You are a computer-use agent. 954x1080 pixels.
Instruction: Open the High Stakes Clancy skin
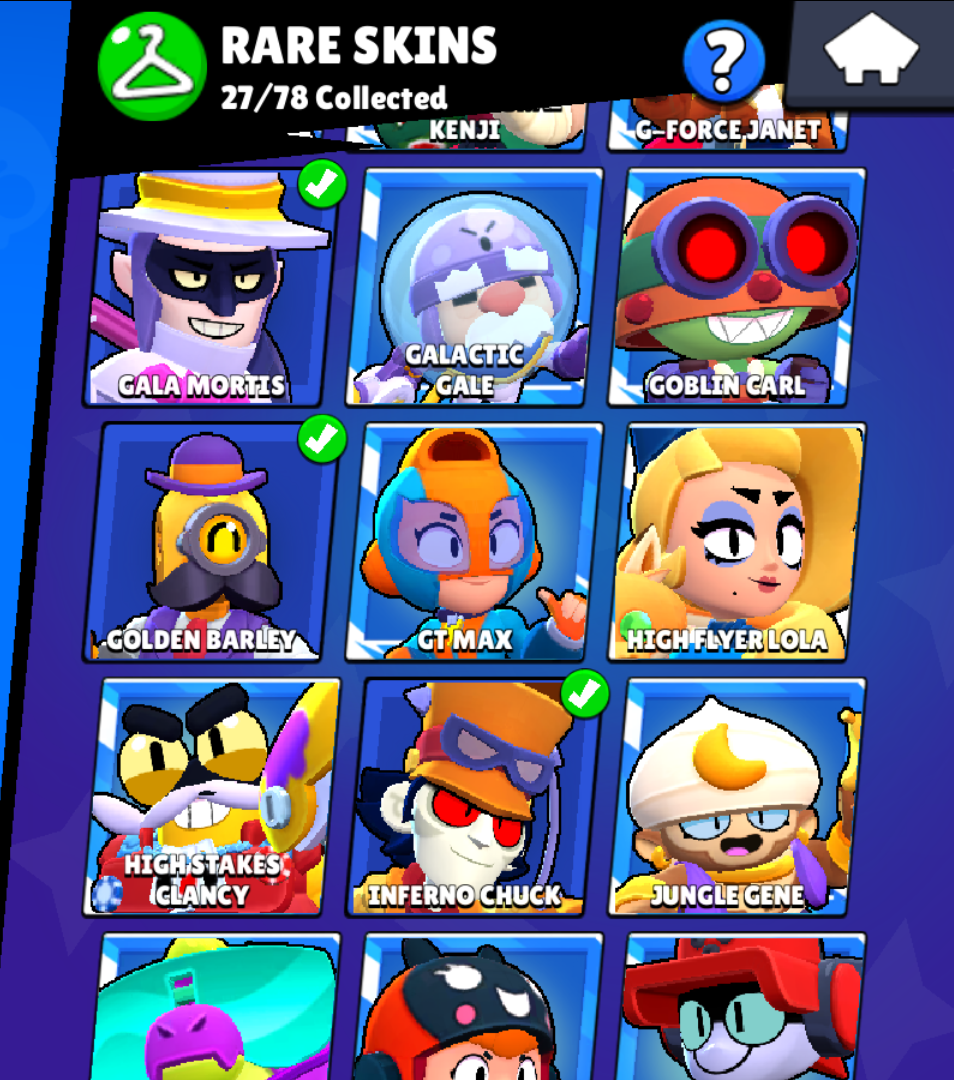click(x=211, y=797)
